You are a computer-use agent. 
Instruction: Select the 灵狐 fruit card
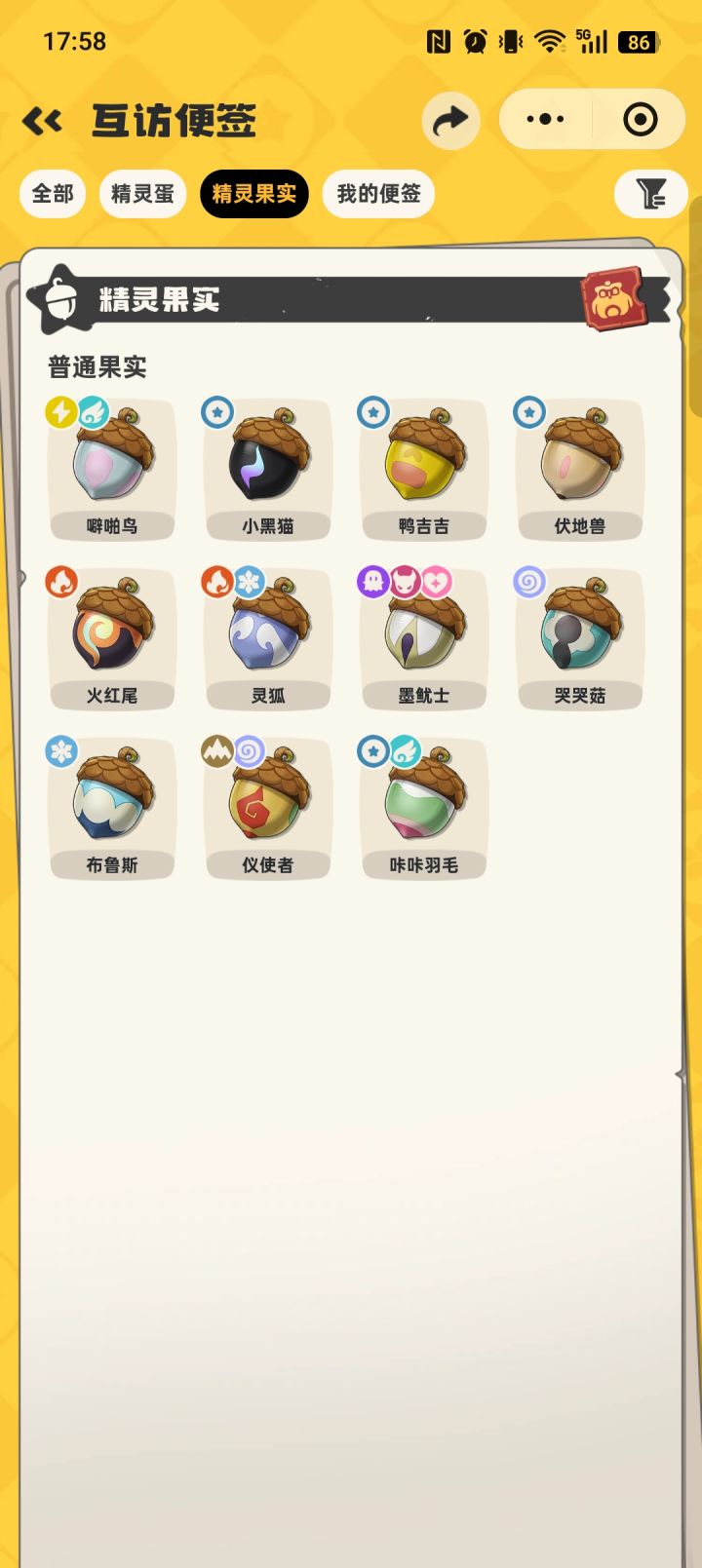267,638
